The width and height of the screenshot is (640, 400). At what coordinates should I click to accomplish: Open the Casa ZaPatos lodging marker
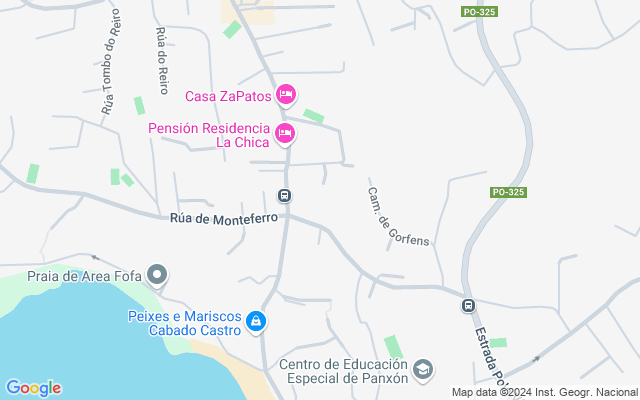(286, 96)
